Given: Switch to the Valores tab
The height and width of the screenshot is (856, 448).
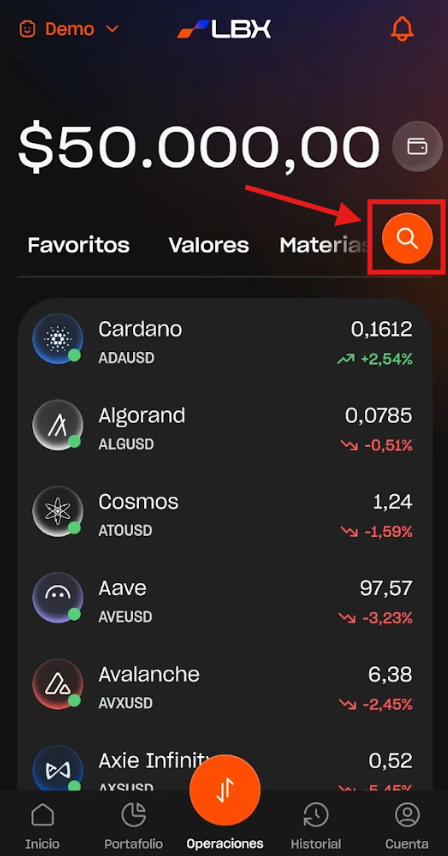Looking at the screenshot, I should pyautogui.click(x=208, y=245).
